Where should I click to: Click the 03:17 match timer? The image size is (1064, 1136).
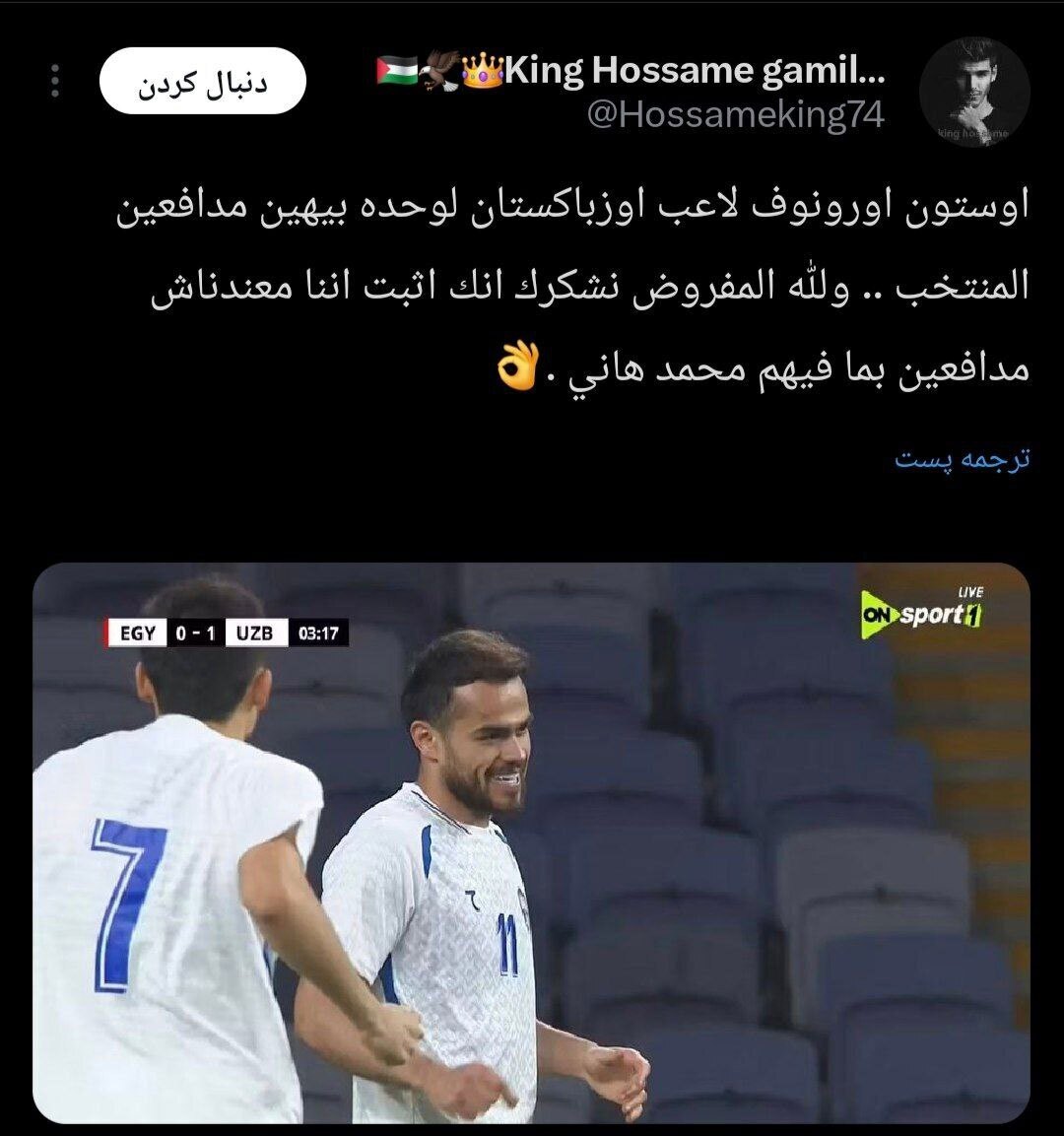click(x=319, y=634)
